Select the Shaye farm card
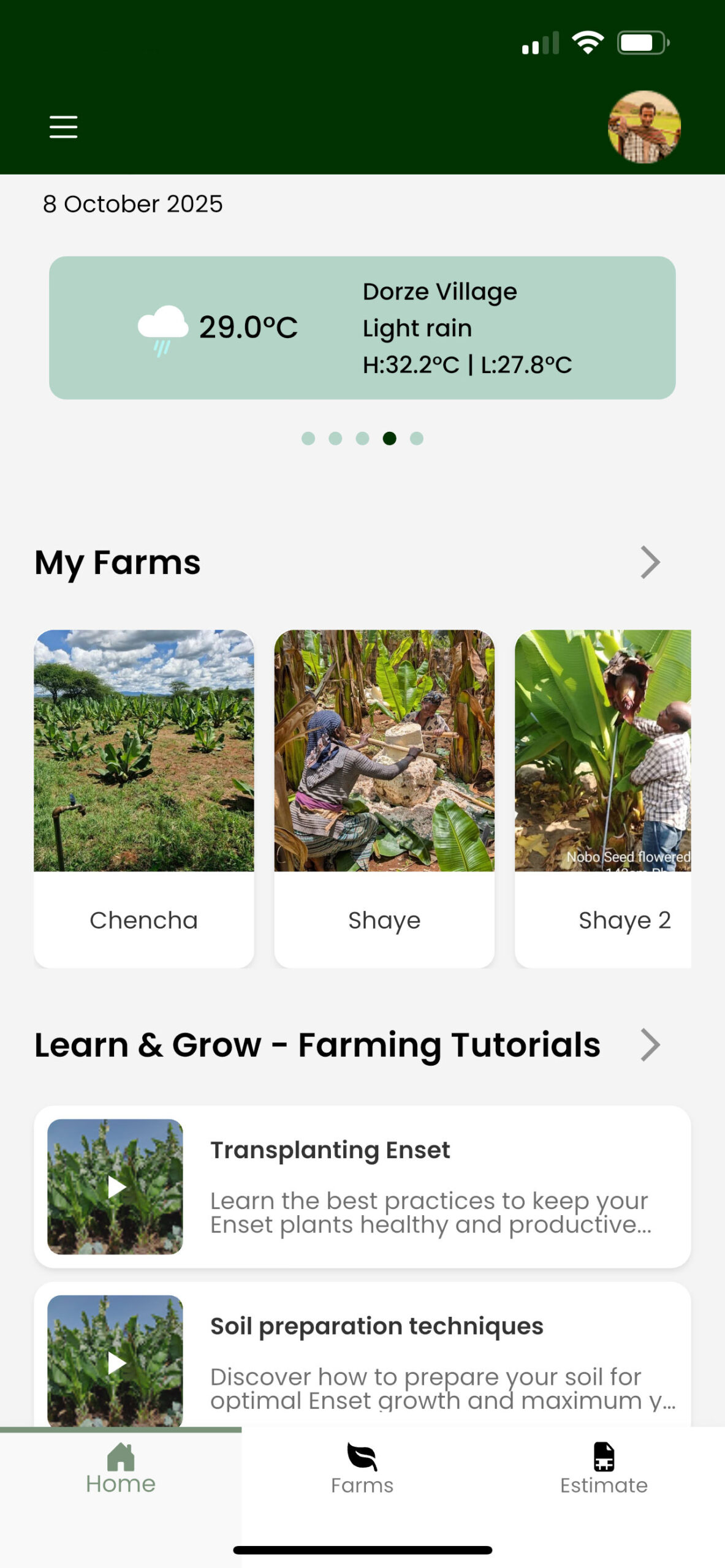Image resolution: width=725 pixels, height=1568 pixels. point(384,798)
